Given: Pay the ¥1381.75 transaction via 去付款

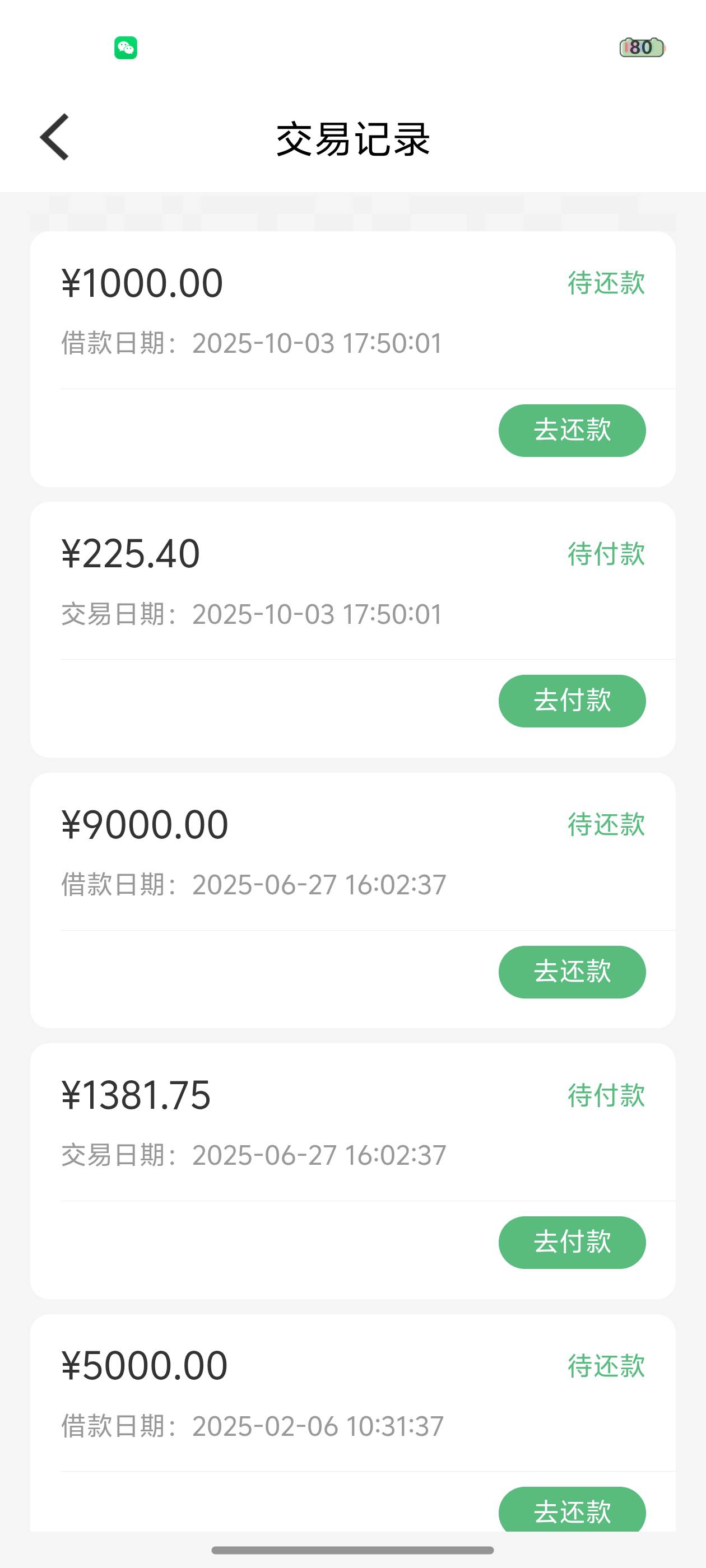Looking at the screenshot, I should (572, 1242).
